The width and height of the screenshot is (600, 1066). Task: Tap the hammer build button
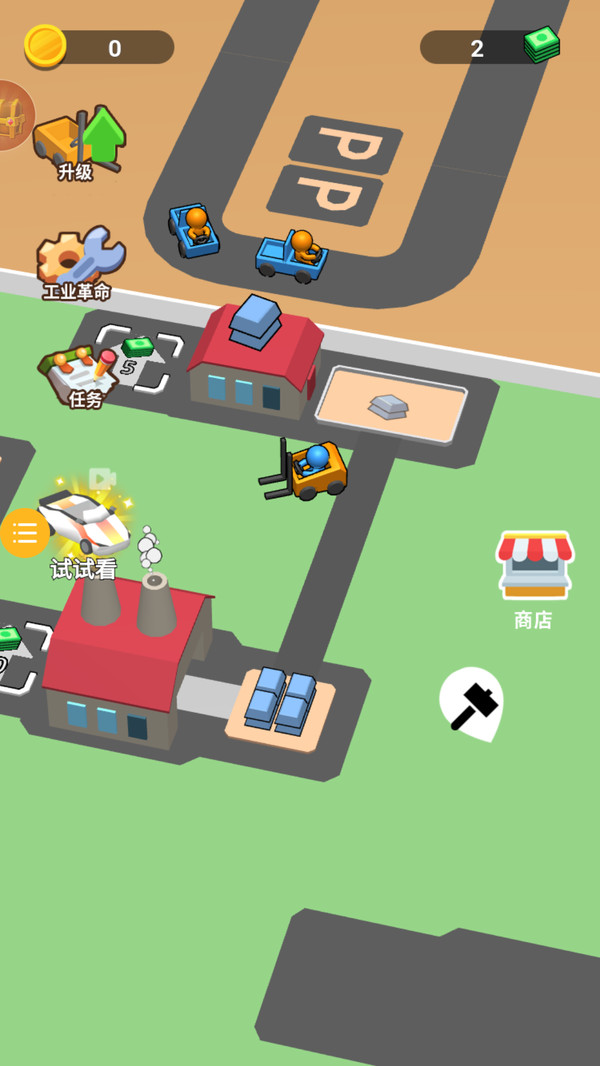pos(471,702)
